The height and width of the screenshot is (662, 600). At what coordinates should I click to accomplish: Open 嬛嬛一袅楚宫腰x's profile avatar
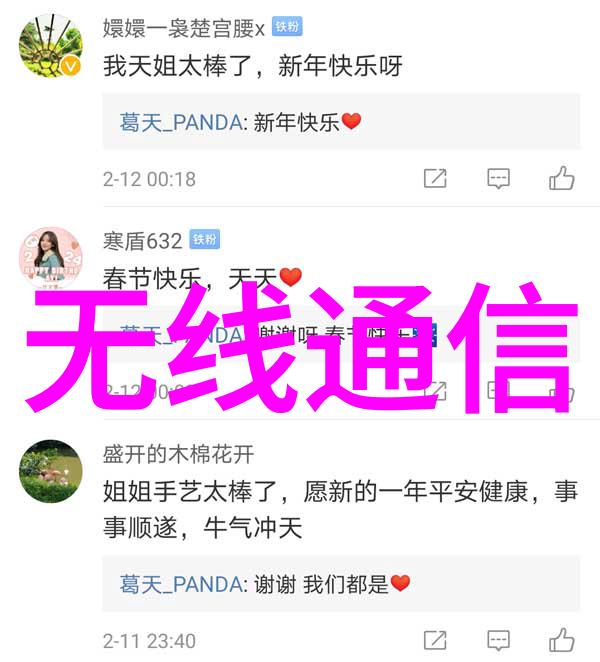pos(50,46)
